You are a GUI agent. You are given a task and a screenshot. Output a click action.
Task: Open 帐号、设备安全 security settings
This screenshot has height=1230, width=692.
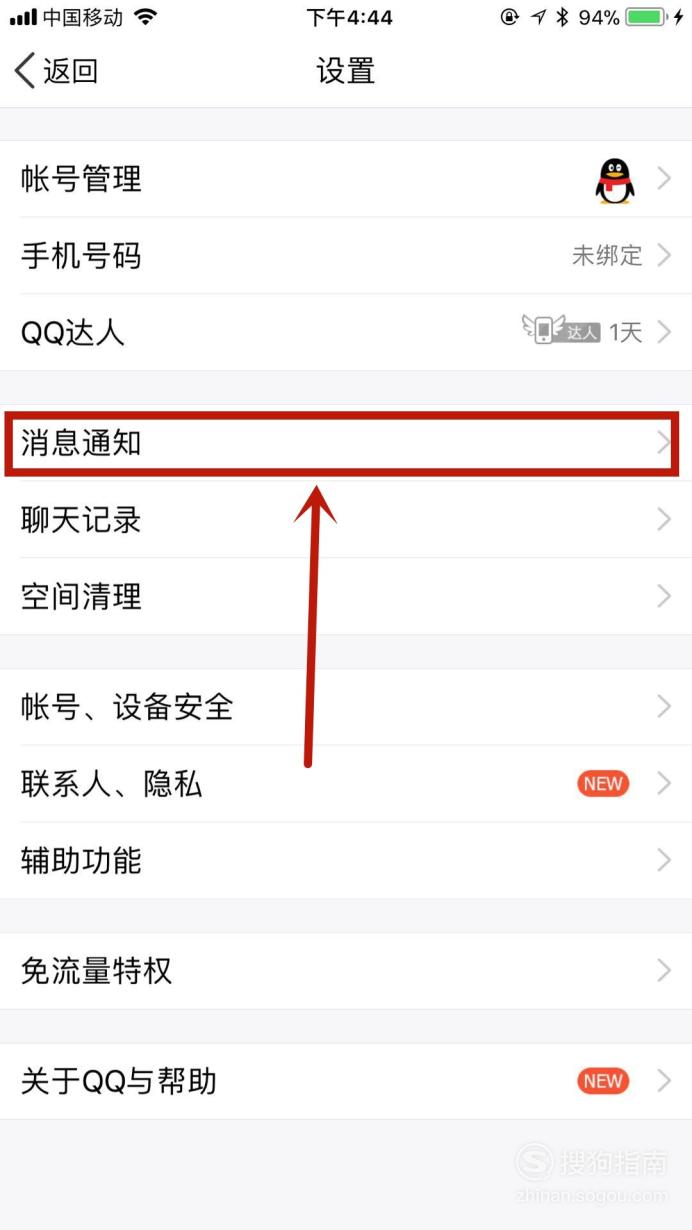346,707
